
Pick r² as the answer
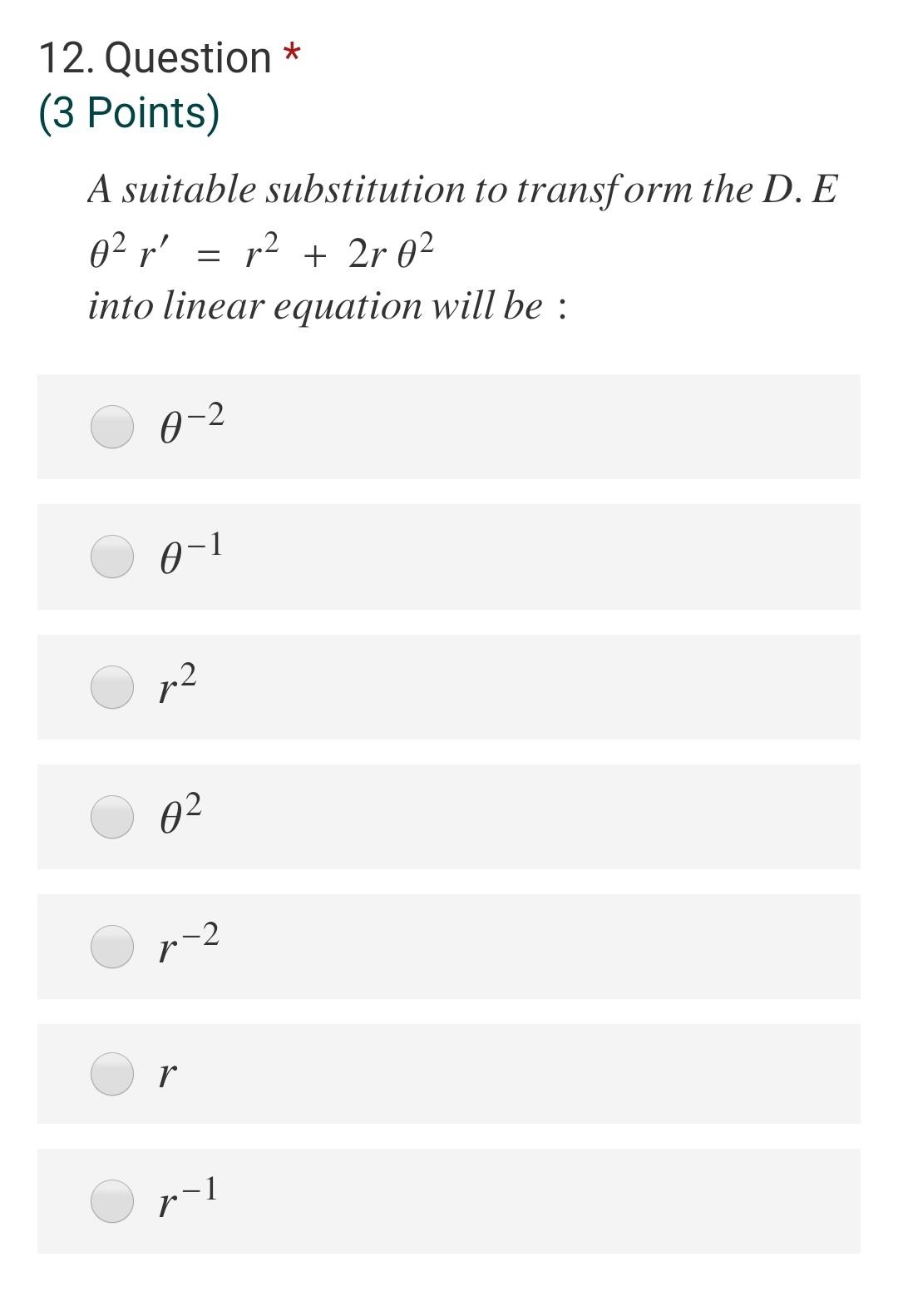[x=111, y=687]
